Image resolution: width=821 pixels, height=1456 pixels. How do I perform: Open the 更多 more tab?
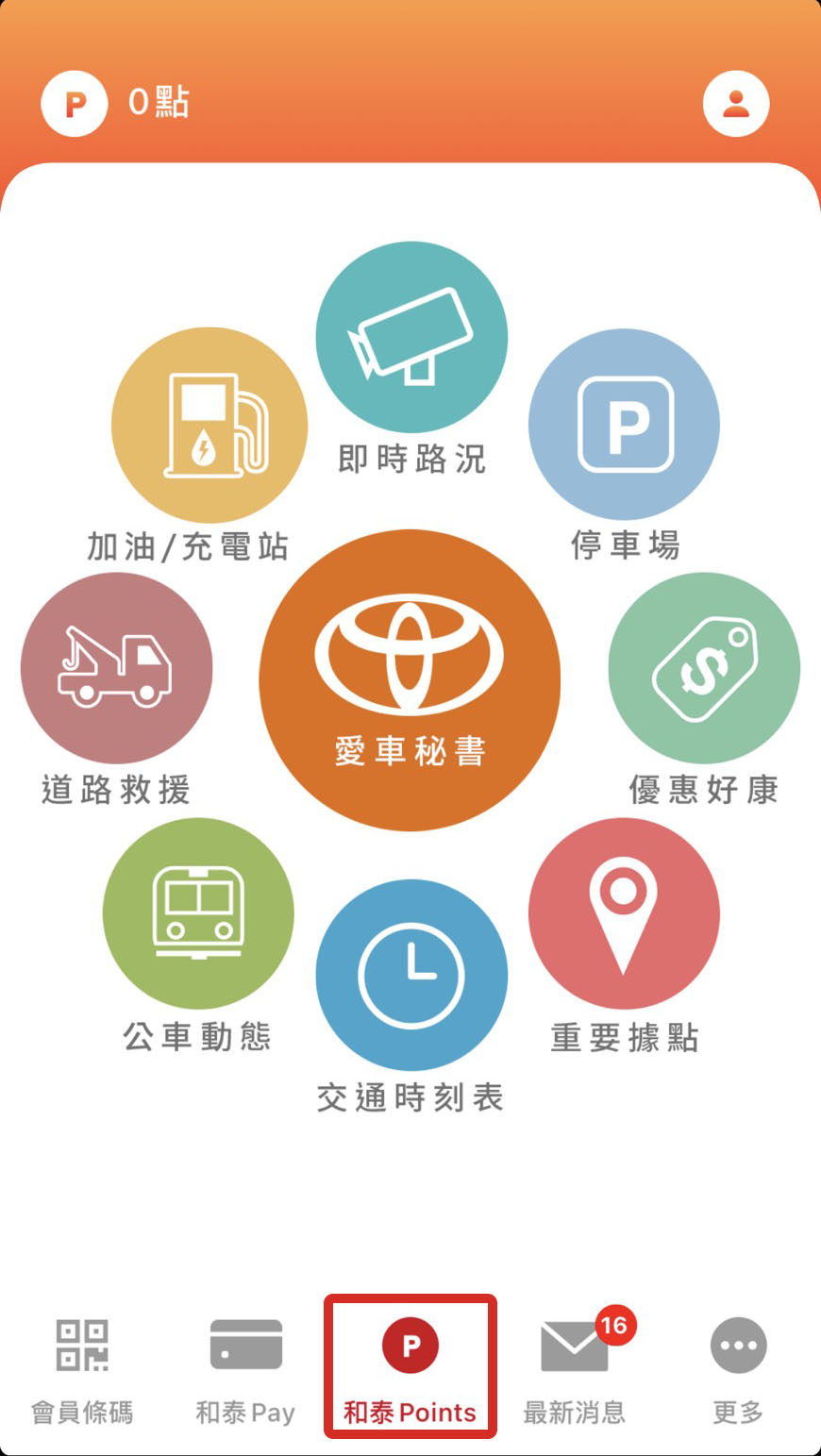tap(738, 1371)
